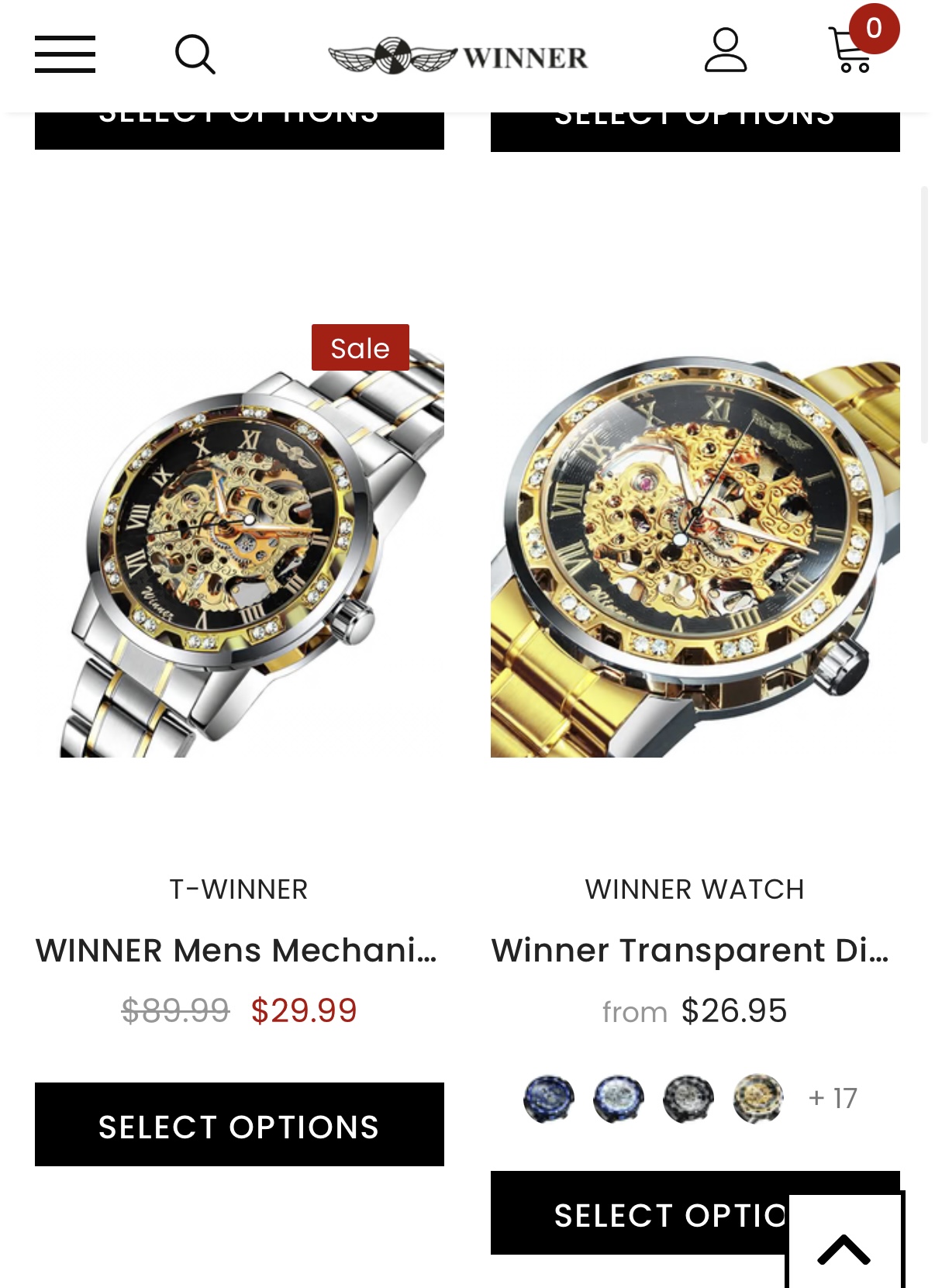This screenshot has height=1288, width=935.
Task: Show the +17 more color variants
Action: click(x=833, y=1098)
